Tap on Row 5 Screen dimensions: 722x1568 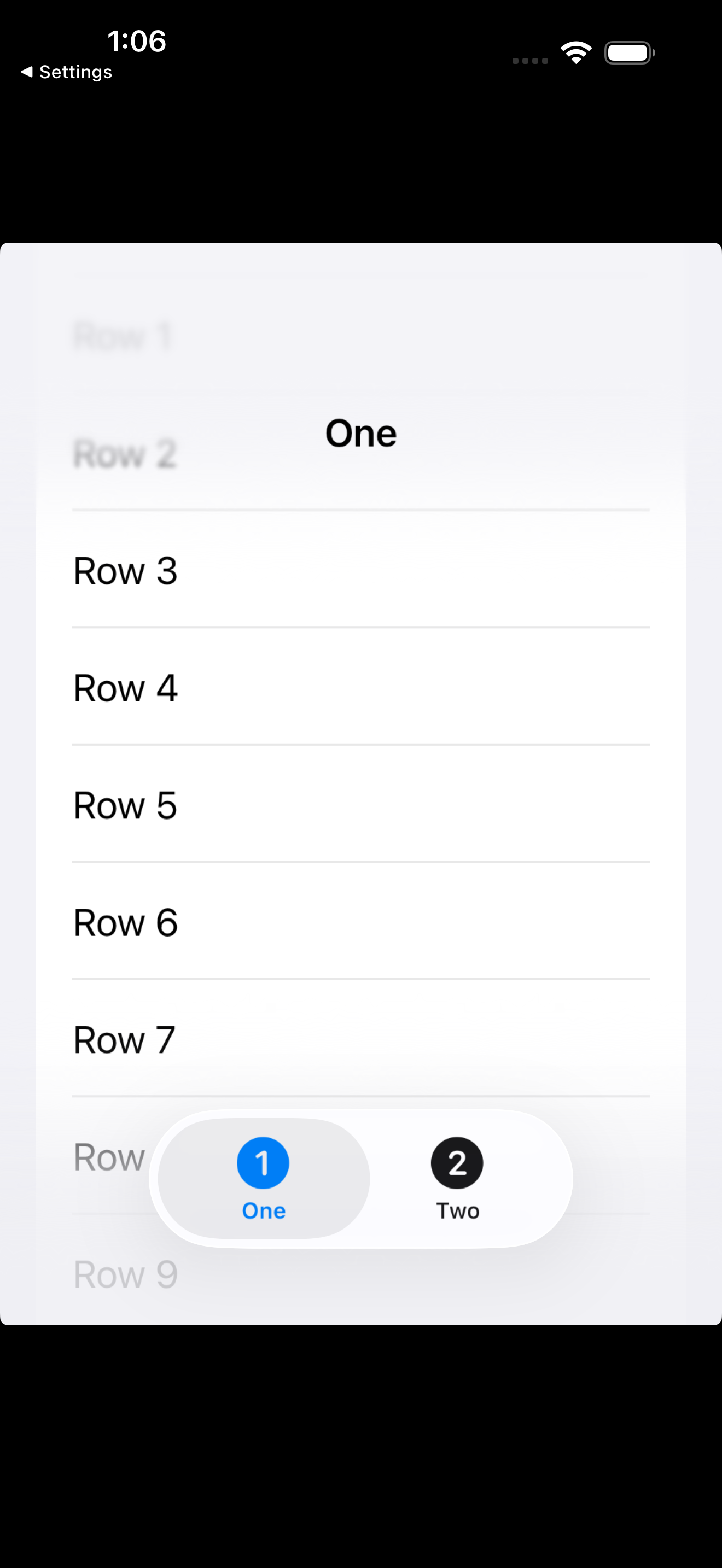360,805
